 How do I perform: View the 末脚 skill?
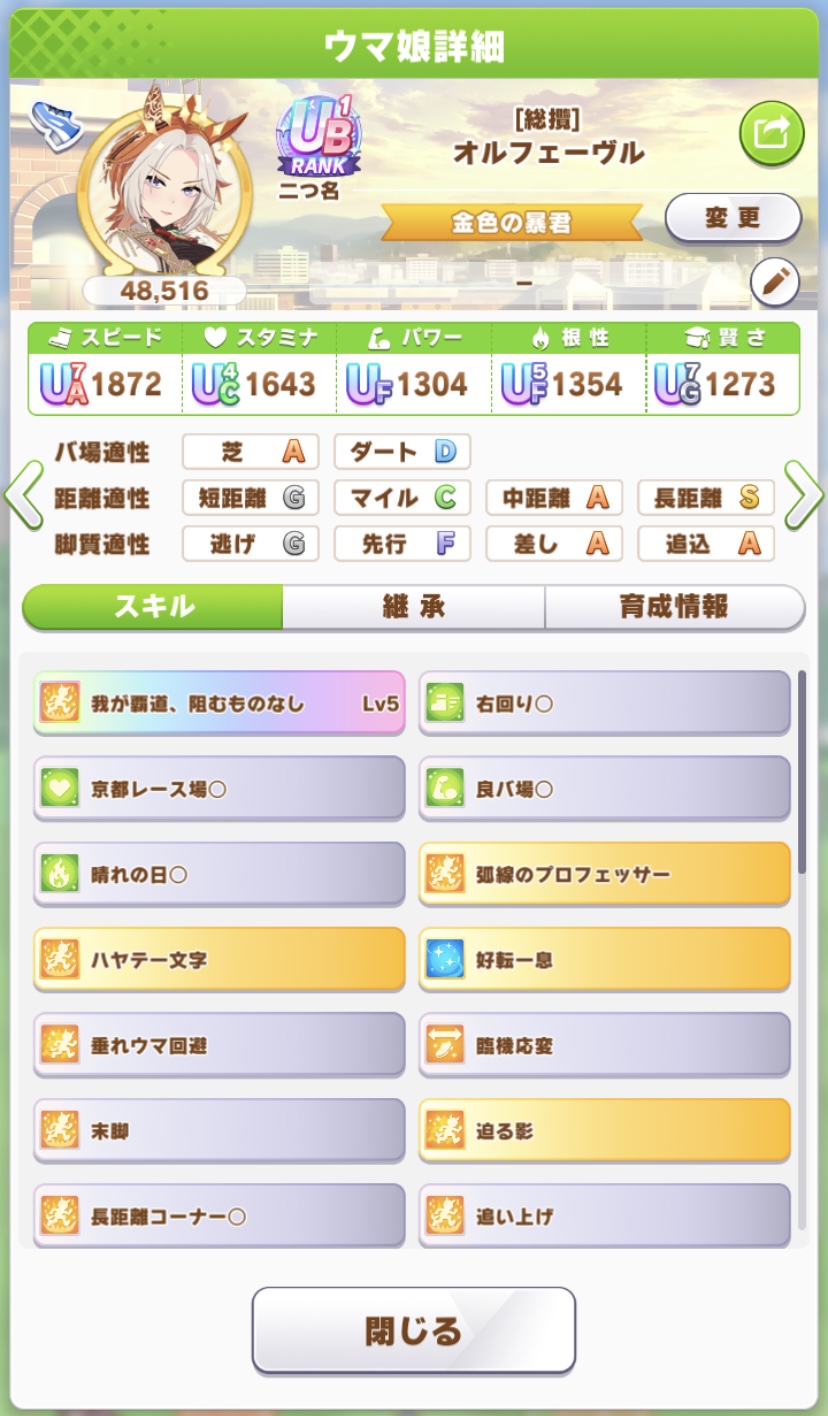(219, 1132)
